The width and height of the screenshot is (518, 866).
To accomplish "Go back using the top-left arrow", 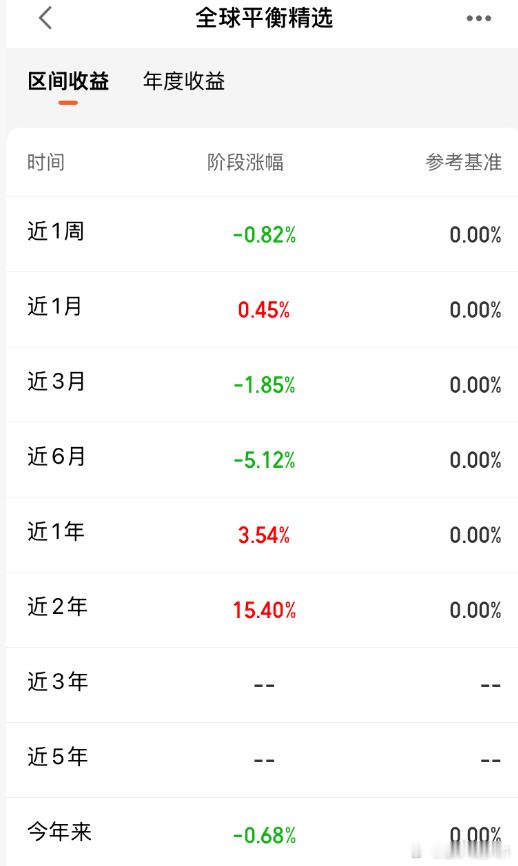I will [x=46, y=18].
